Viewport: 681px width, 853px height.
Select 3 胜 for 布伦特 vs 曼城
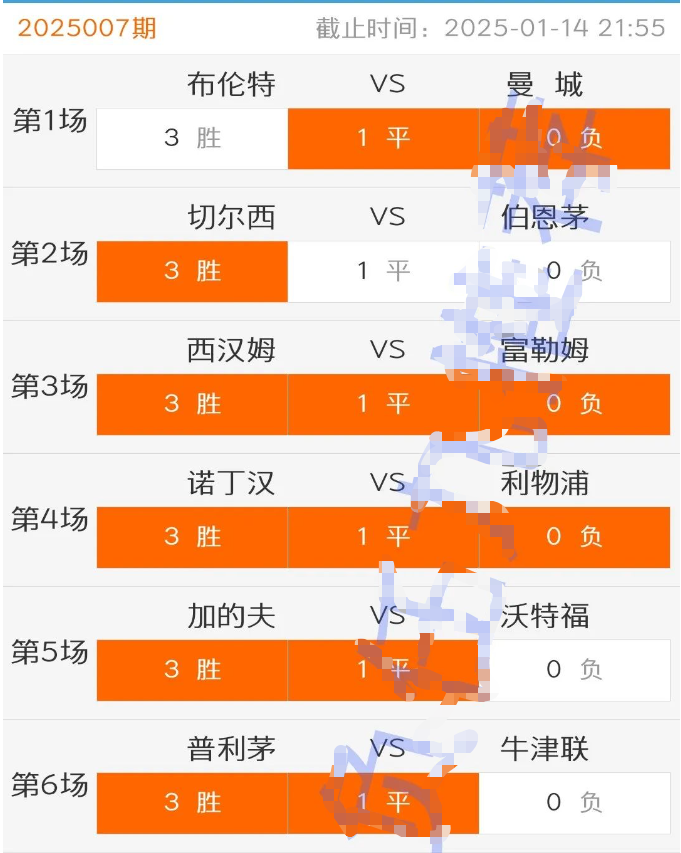(x=192, y=138)
